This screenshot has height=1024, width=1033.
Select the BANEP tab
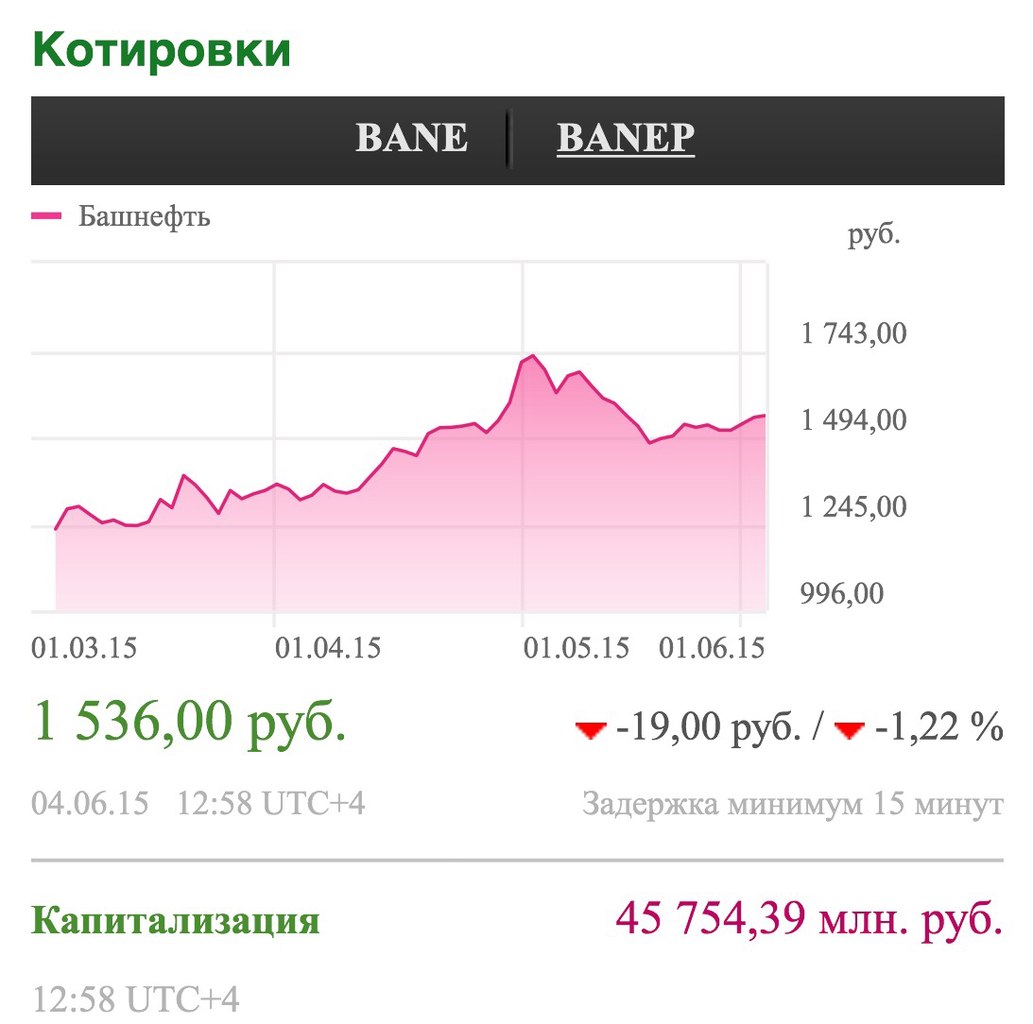point(625,139)
